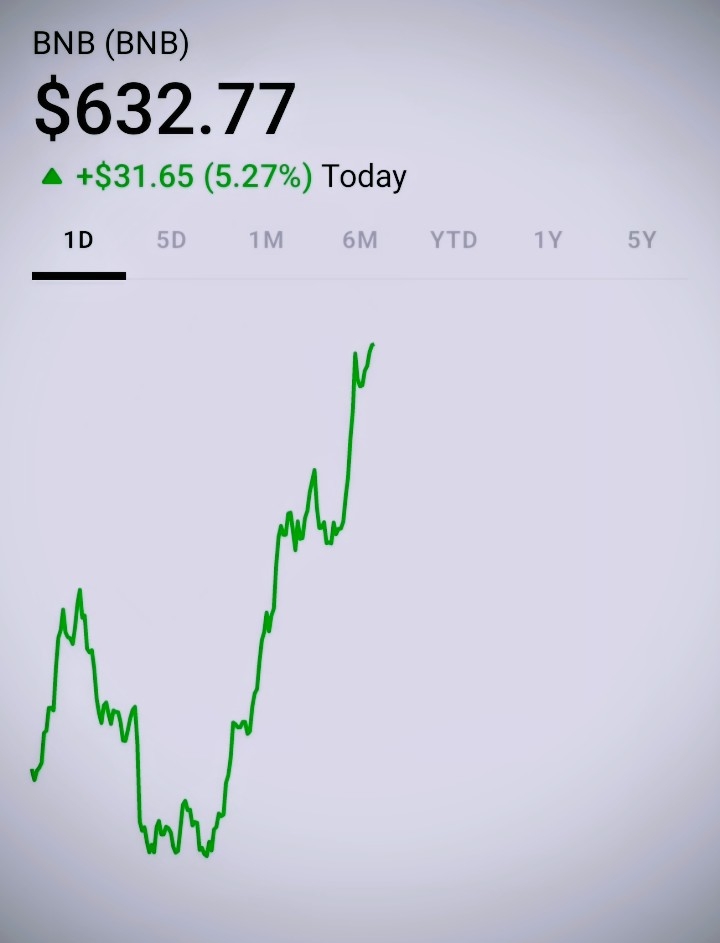720x943 pixels.
Task: Switch to the 6M tab
Action: (360, 241)
